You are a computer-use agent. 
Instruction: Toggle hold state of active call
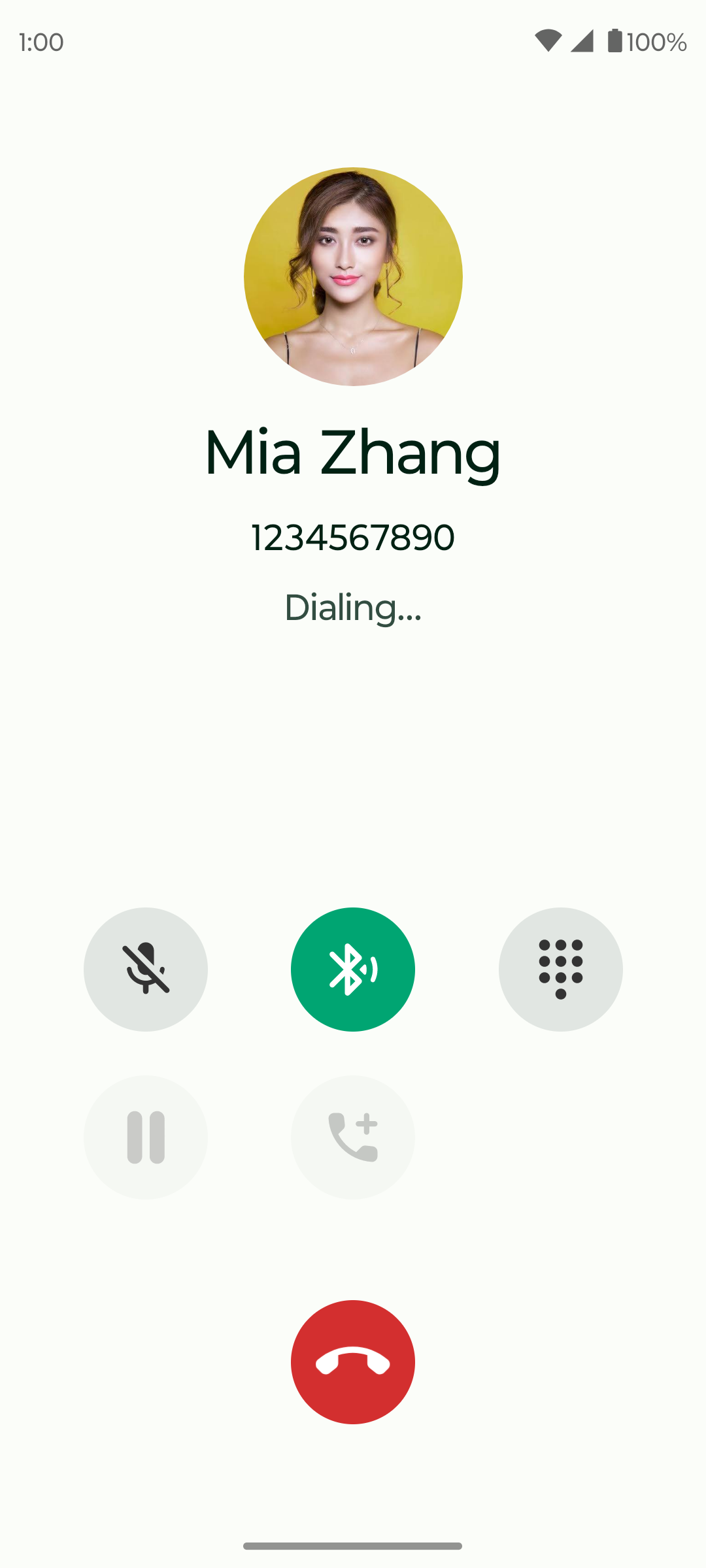coord(146,1138)
